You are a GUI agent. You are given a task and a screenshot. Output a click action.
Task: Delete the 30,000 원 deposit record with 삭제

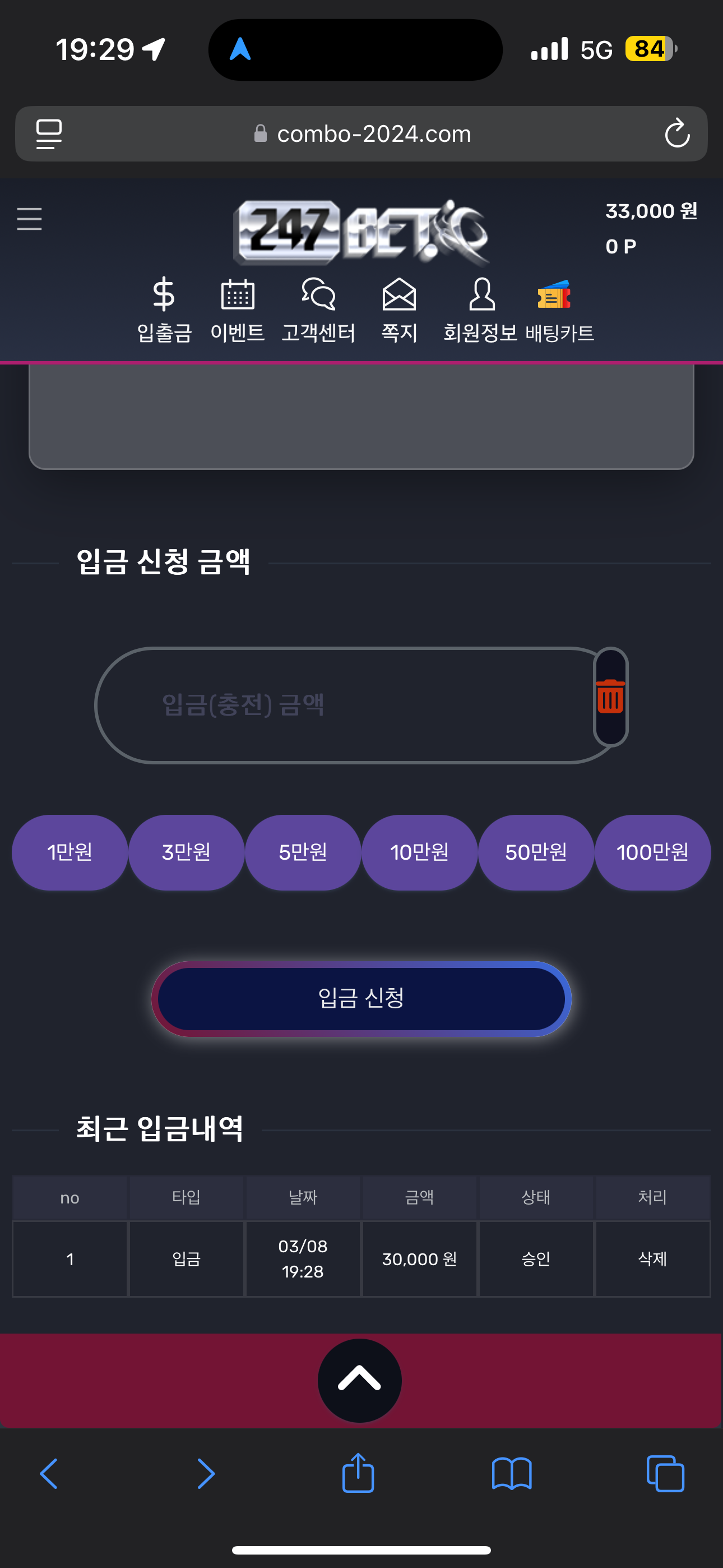click(652, 1259)
